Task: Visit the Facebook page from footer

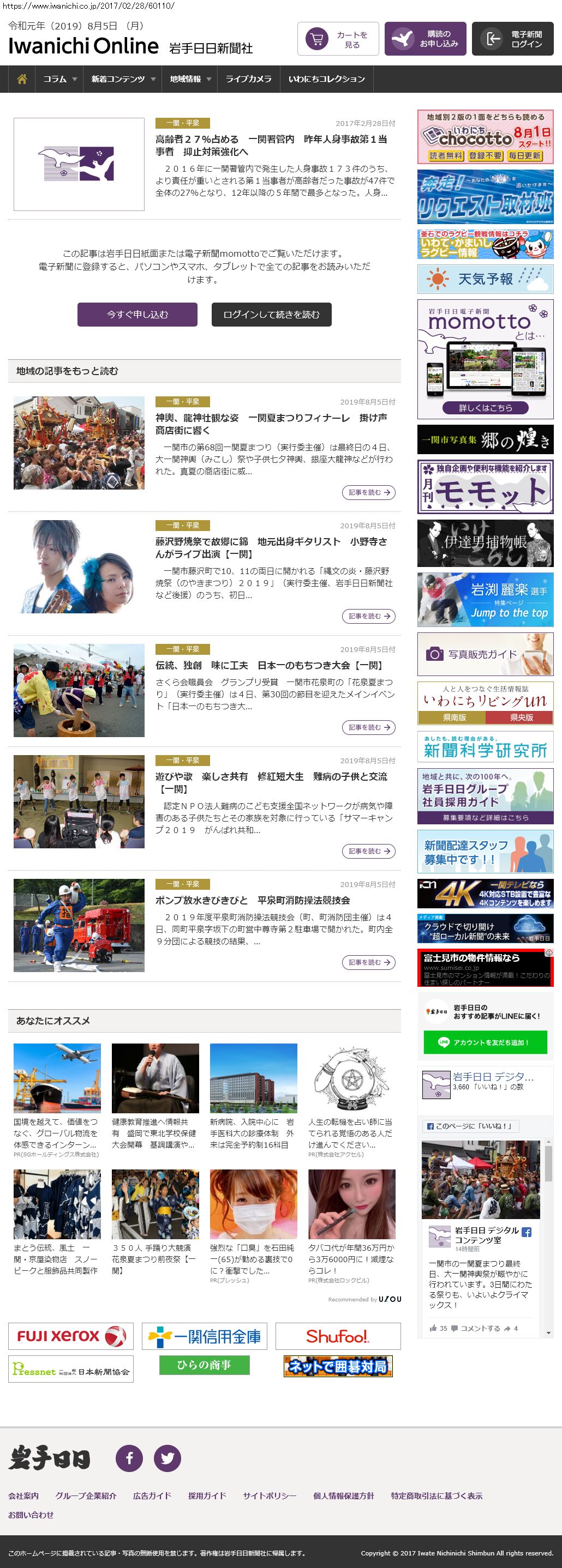Action: pos(129,1458)
